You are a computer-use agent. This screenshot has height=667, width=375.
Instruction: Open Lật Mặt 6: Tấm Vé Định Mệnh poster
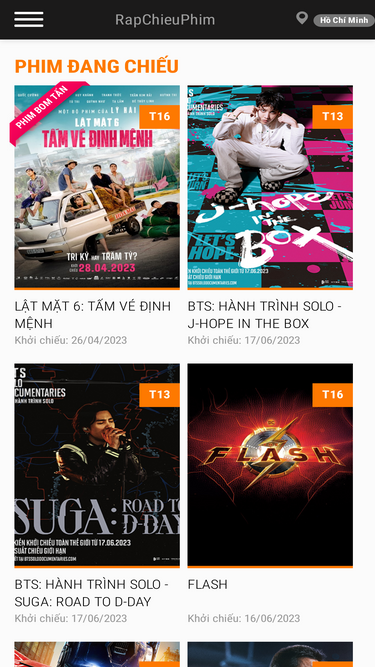(97, 187)
